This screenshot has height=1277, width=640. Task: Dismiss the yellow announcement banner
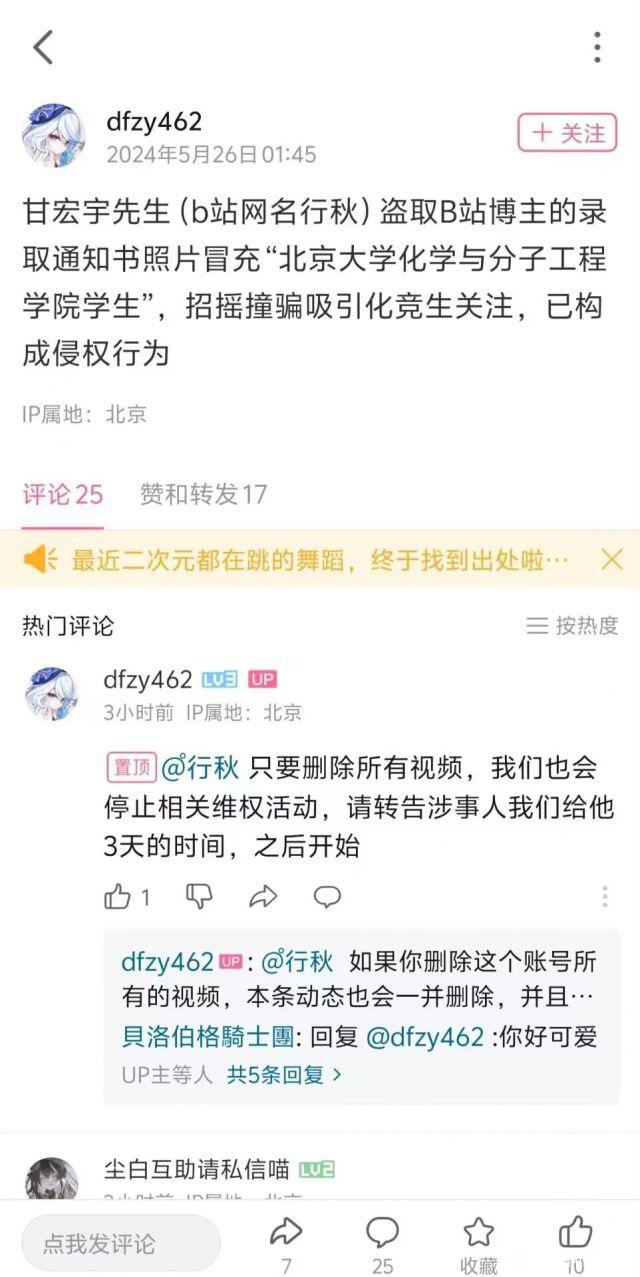click(611, 559)
